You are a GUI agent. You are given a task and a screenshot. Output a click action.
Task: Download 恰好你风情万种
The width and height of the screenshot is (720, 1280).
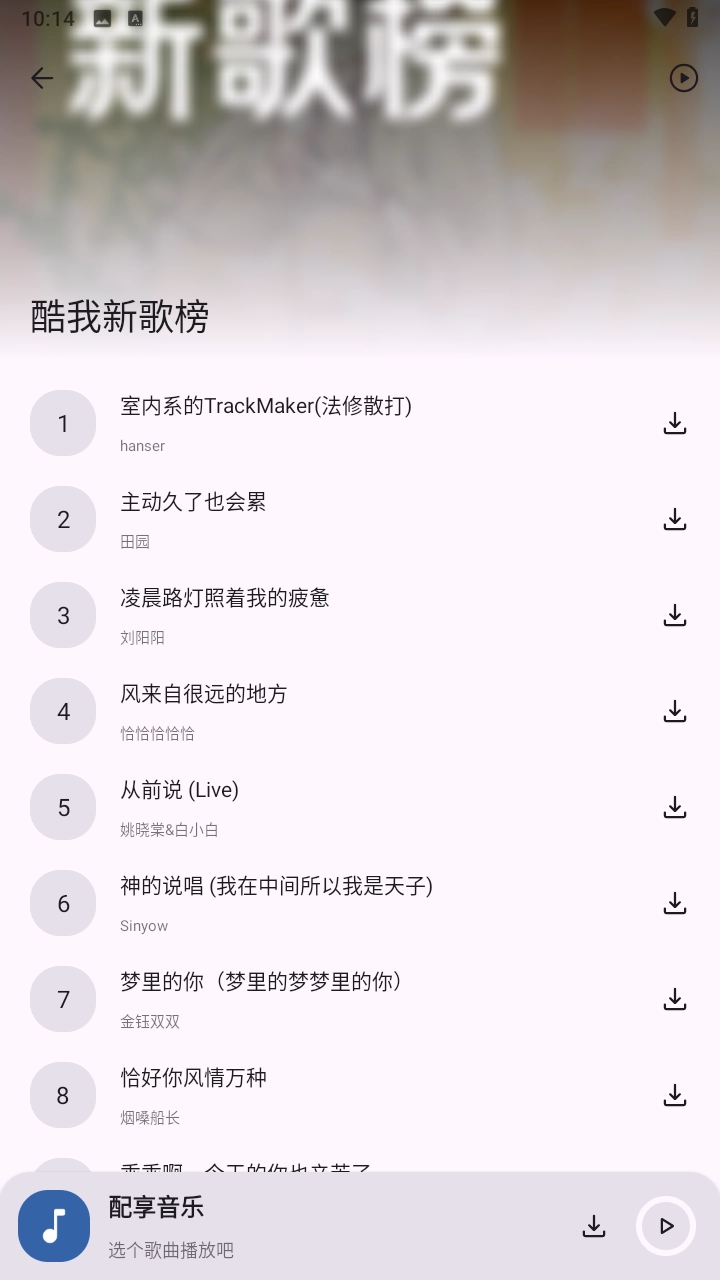click(x=675, y=1095)
